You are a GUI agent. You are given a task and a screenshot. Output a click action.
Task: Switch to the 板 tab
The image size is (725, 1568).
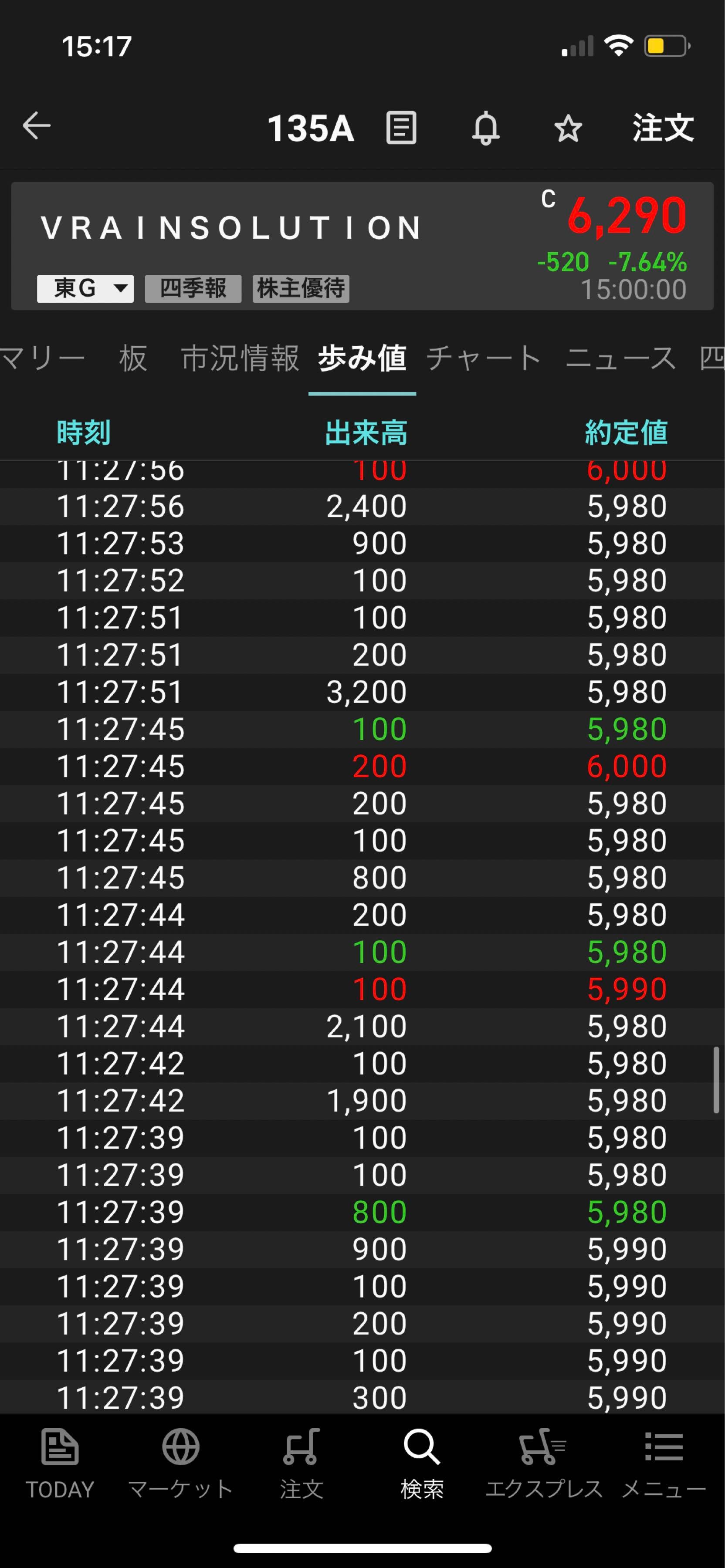[x=133, y=358]
